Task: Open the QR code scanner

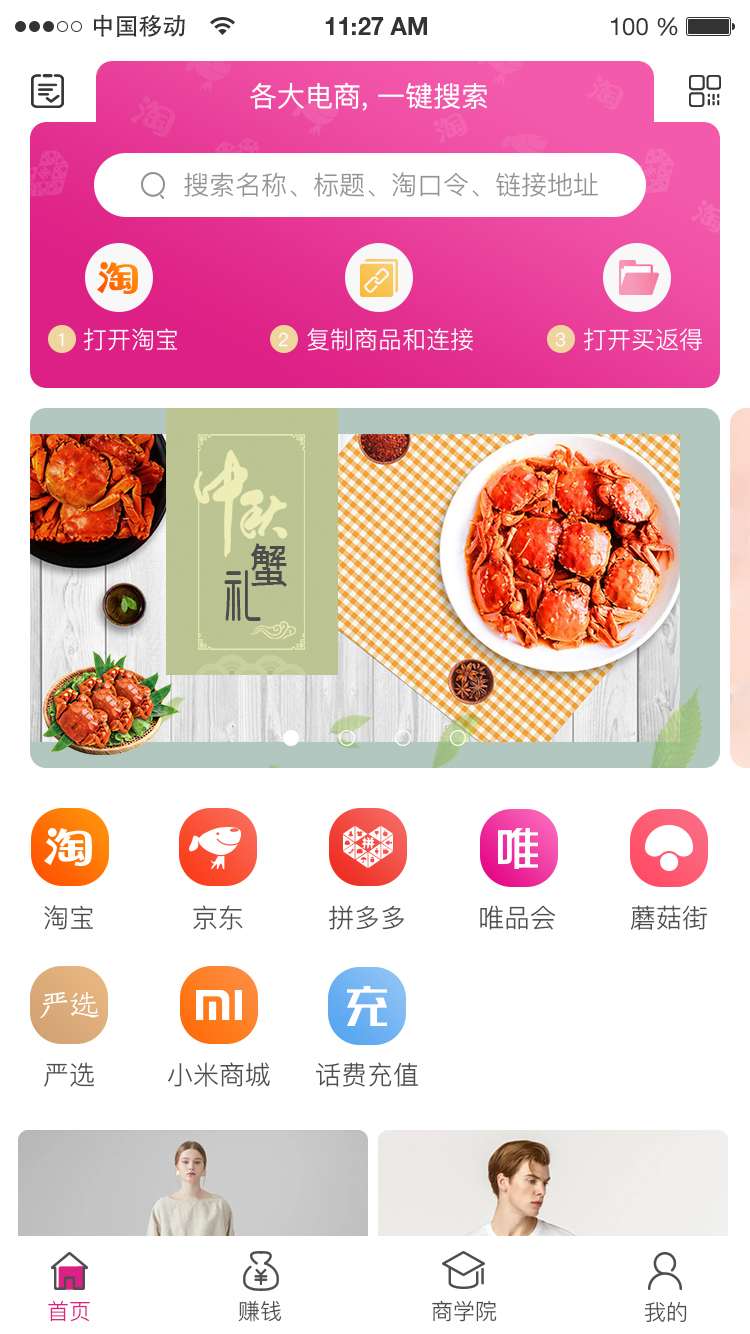Action: (x=704, y=91)
